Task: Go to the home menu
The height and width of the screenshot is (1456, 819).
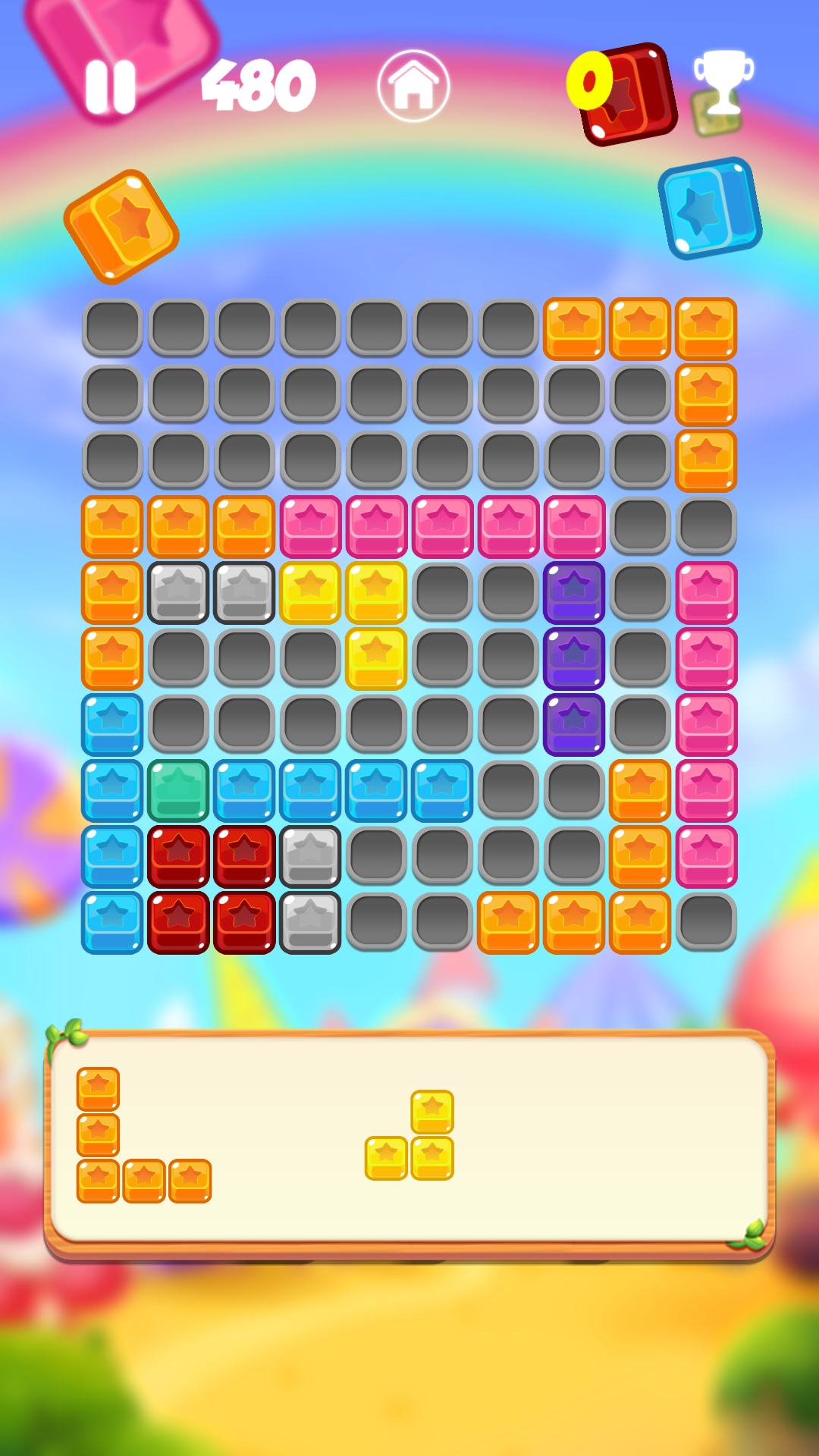Action: tap(413, 86)
